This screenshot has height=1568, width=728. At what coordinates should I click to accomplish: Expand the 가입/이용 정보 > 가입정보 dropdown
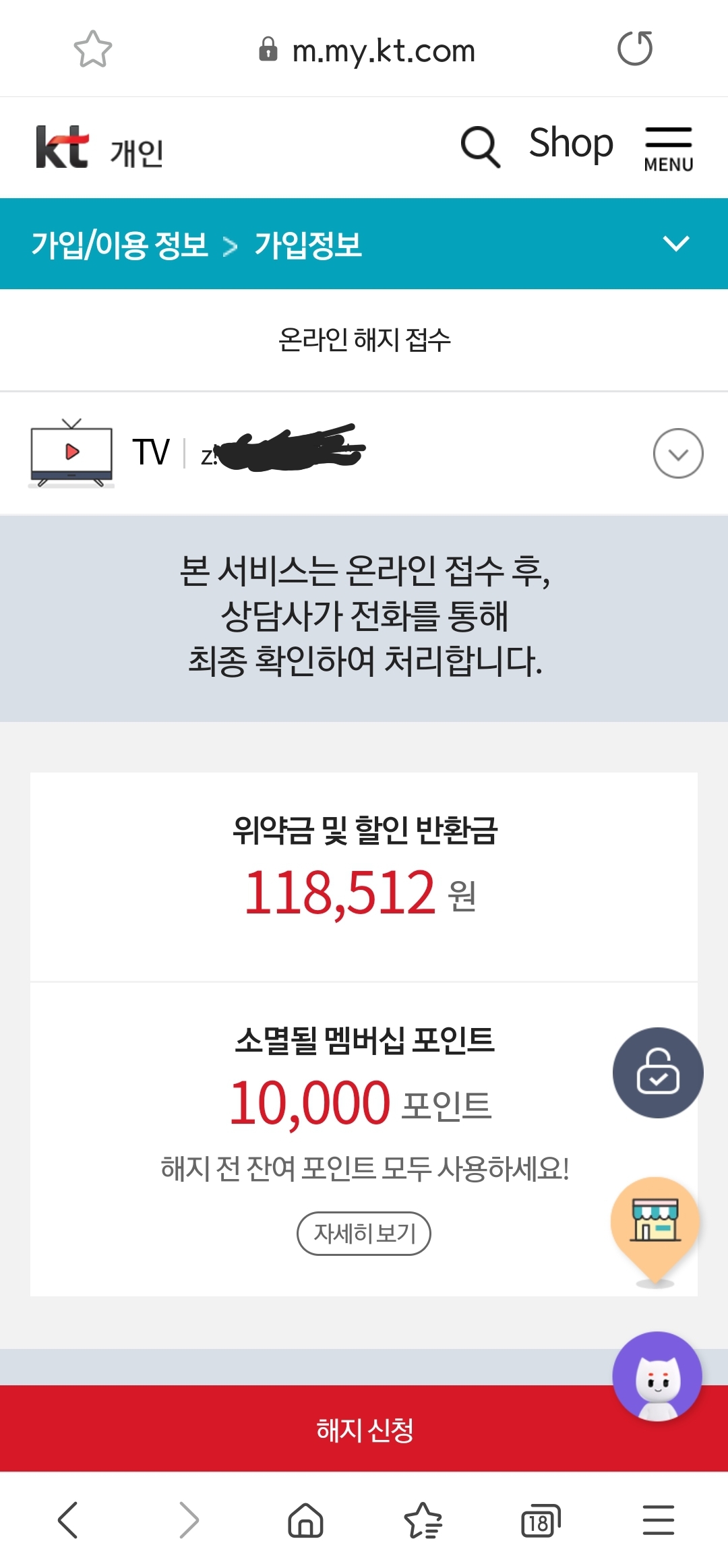(x=675, y=243)
